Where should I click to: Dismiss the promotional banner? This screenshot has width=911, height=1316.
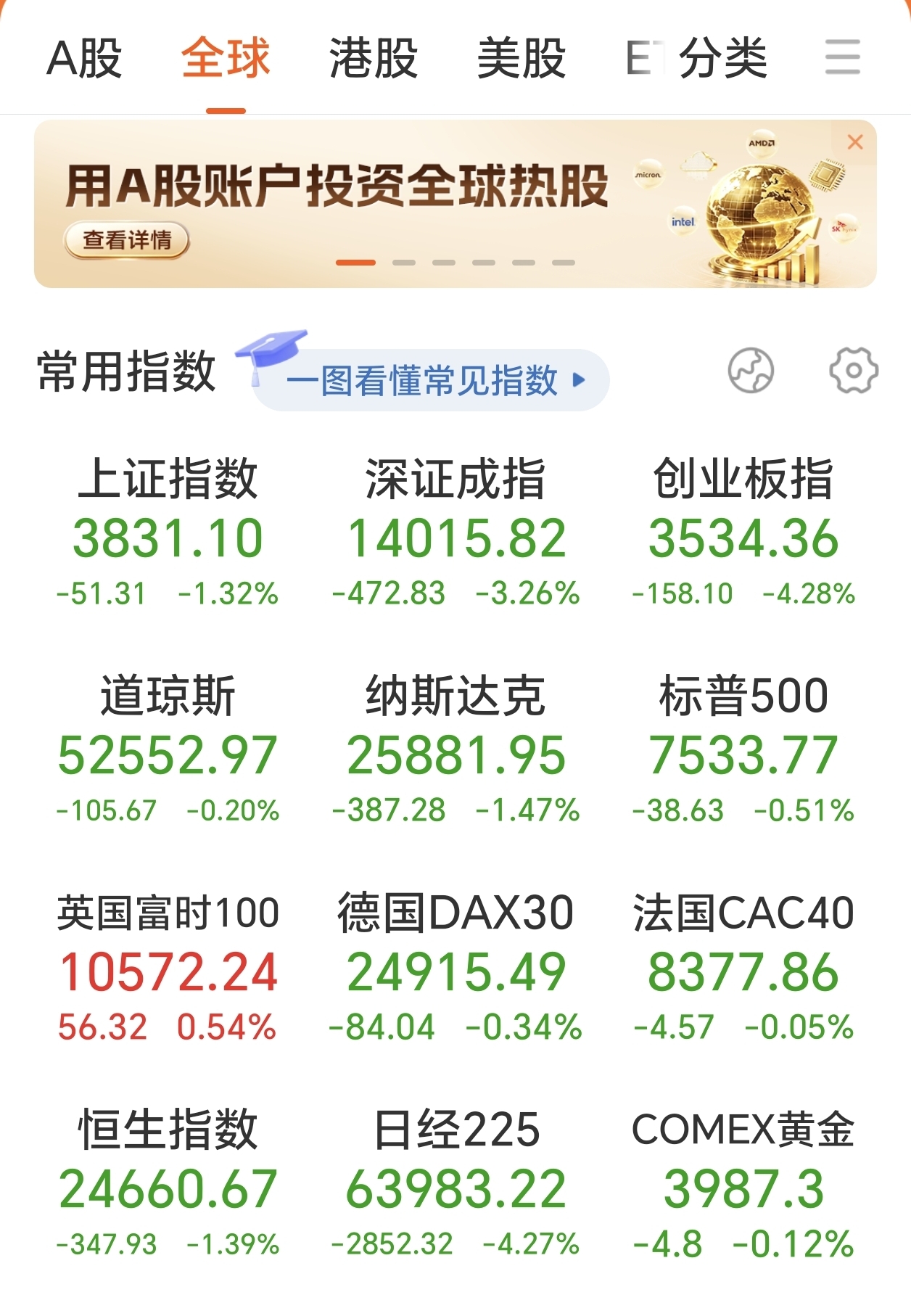[x=855, y=142]
